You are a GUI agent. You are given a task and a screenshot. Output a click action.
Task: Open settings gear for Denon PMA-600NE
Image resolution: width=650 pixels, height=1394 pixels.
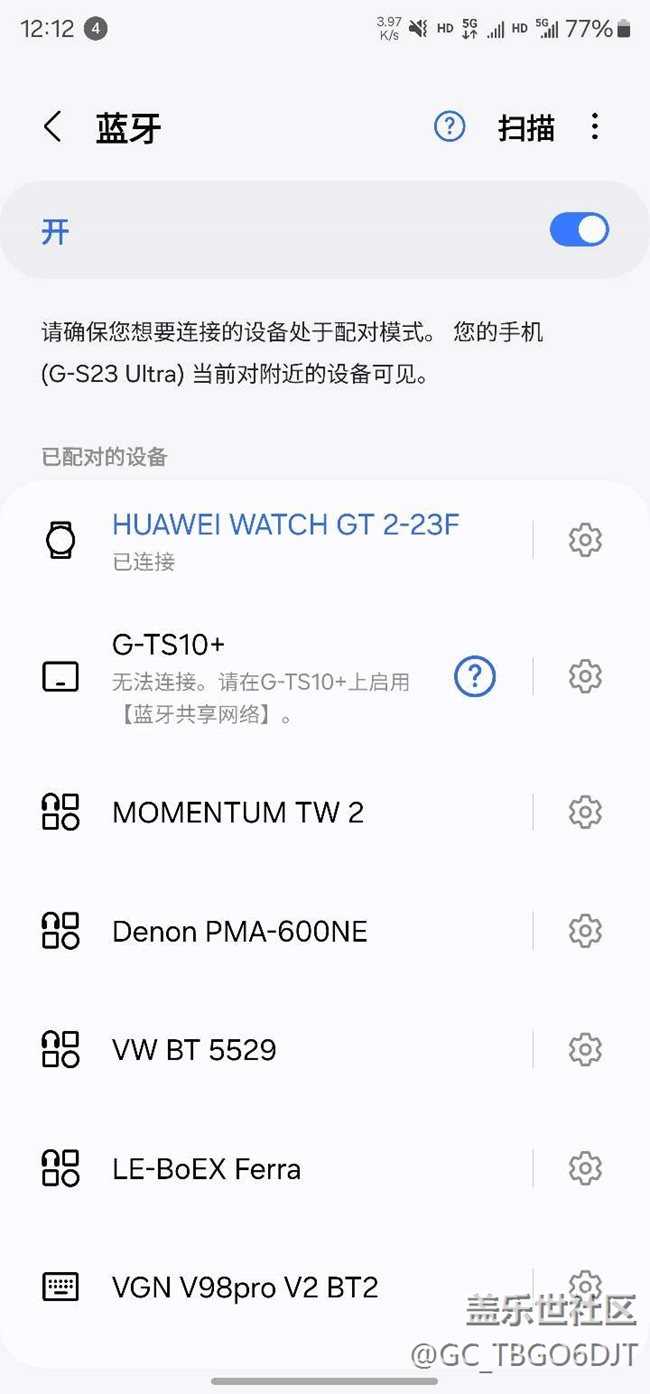coord(585,931)
